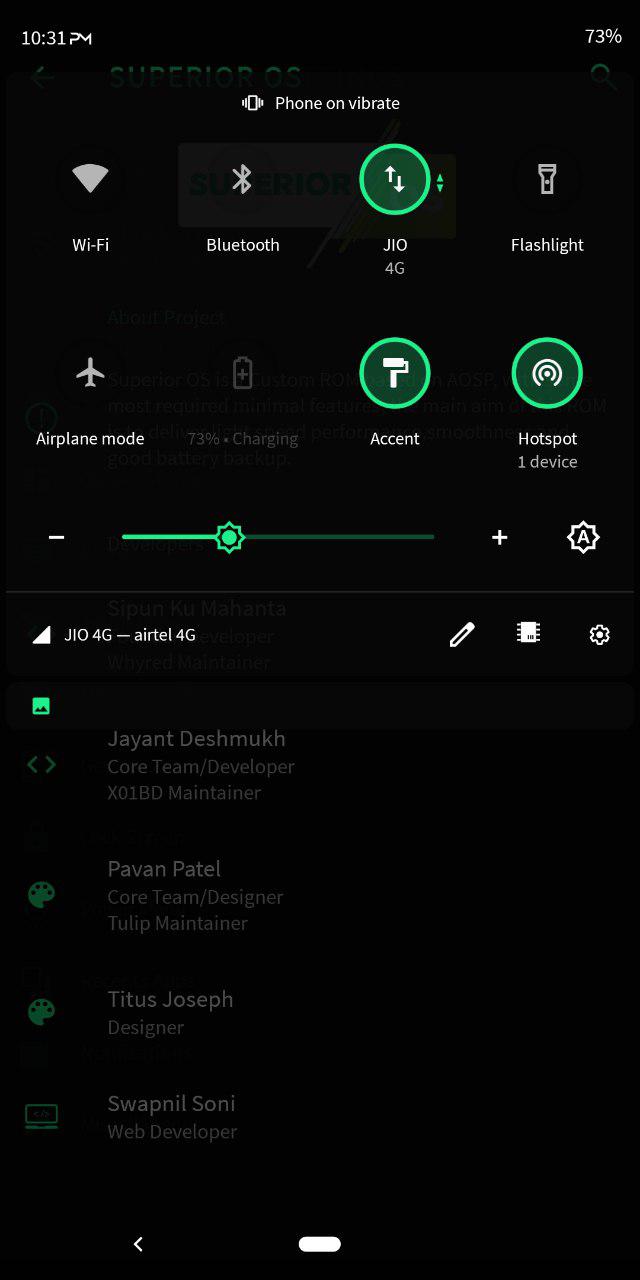Edit quick settings tiles with pencil icon
The height and width of the screenshot is (1280, 640).
tap(462, 634)
